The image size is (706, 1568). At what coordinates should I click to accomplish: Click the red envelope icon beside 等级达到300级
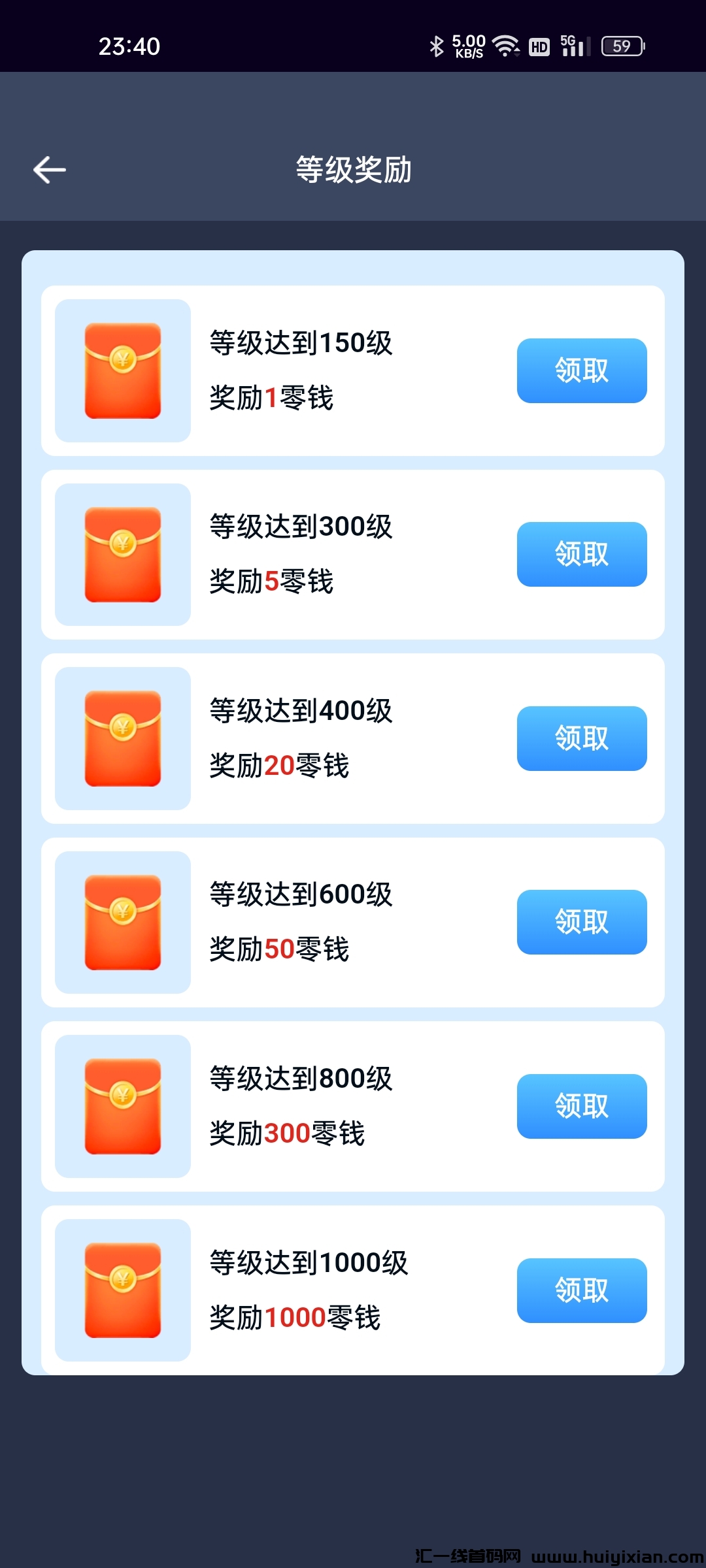122,554
